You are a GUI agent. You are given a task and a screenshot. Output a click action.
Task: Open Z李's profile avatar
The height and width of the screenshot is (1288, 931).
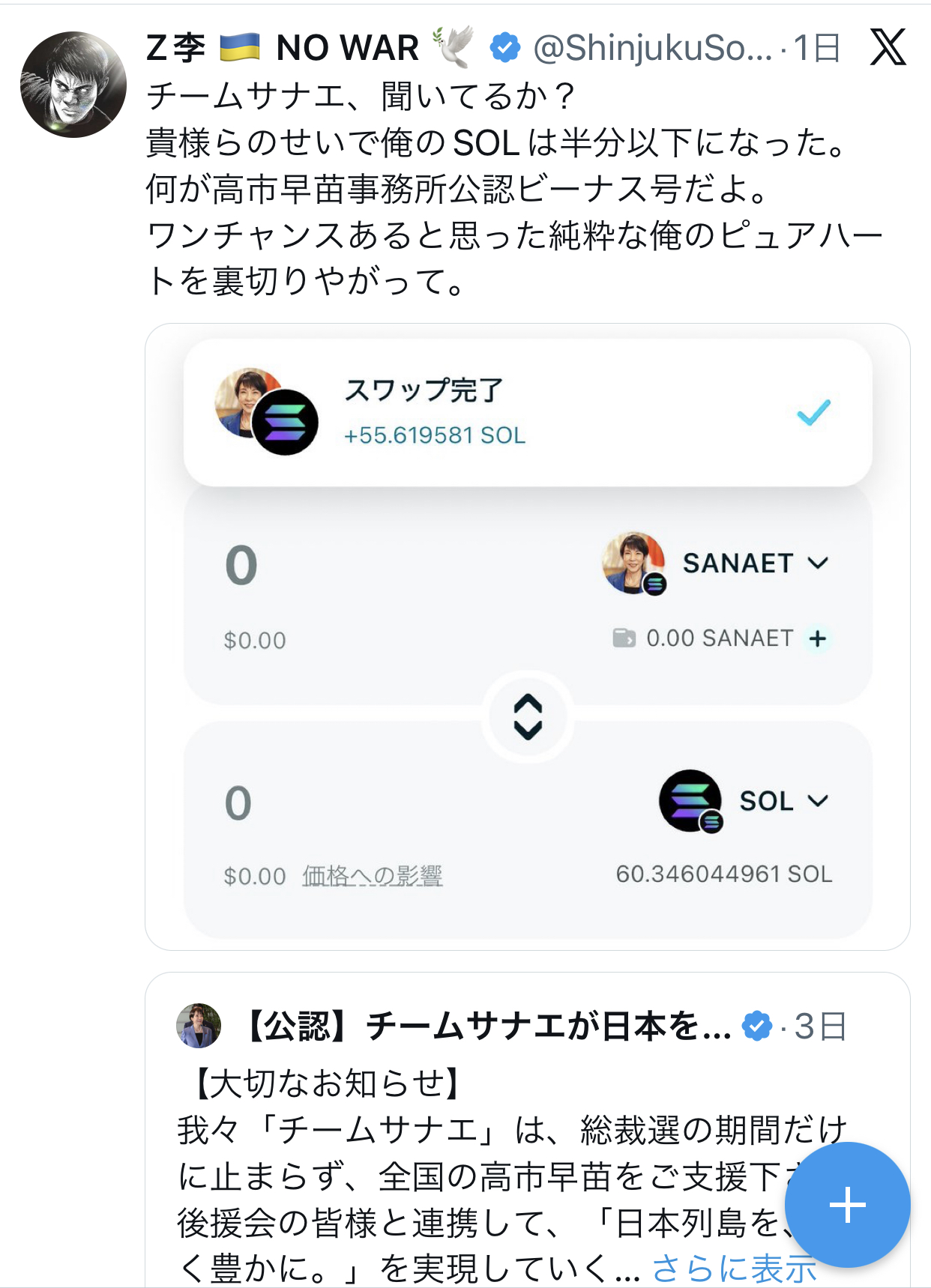(73, 85)
